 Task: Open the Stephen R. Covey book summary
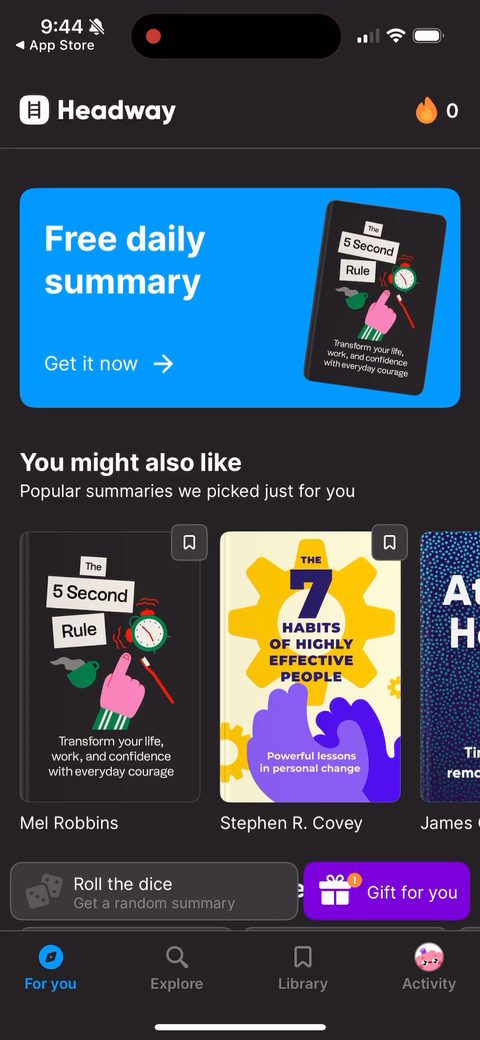[x=310, y=667]
